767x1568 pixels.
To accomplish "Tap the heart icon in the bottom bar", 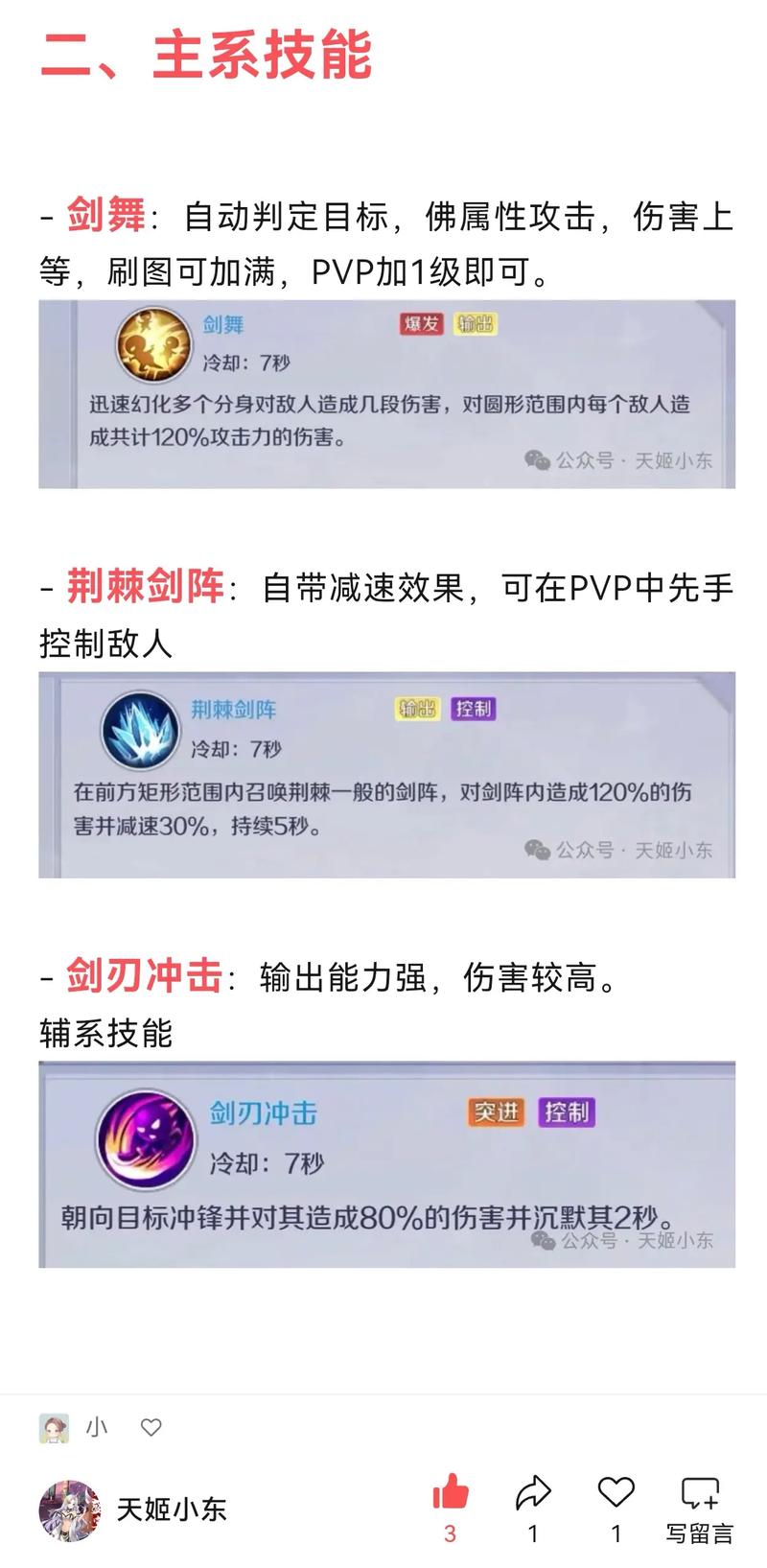I will tap(616, 1493).
